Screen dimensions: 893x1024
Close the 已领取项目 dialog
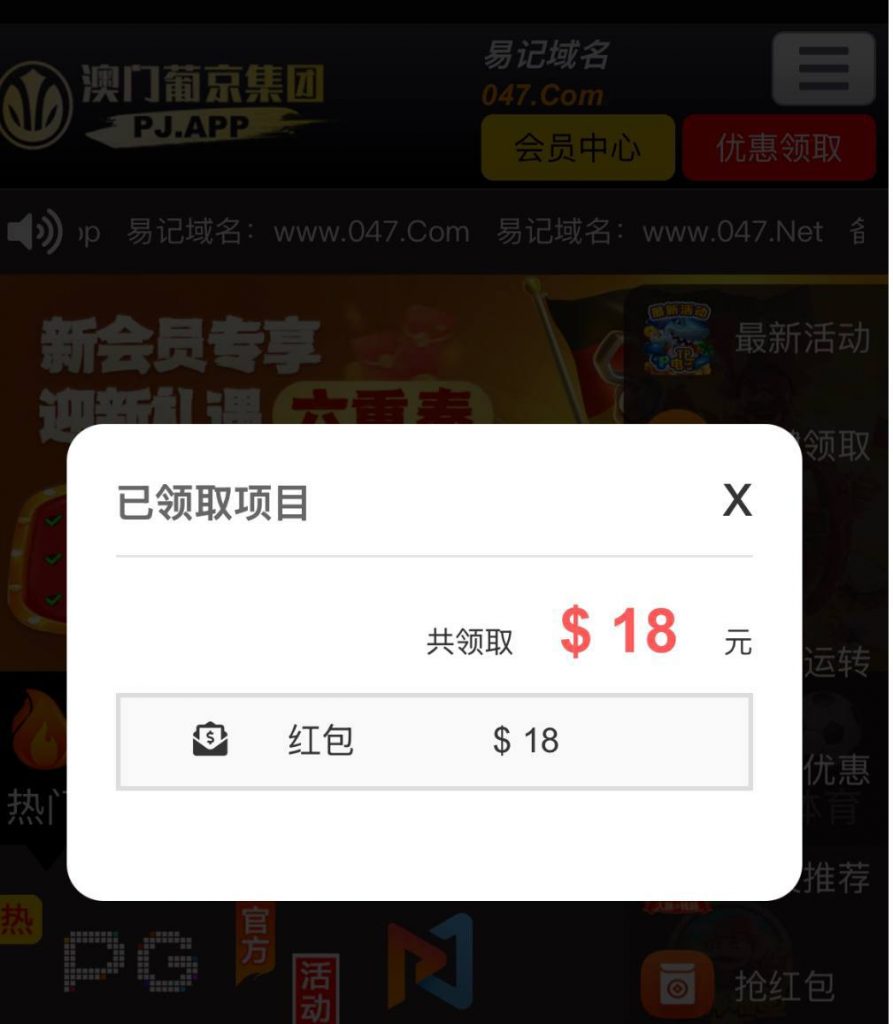click(737, 499)
